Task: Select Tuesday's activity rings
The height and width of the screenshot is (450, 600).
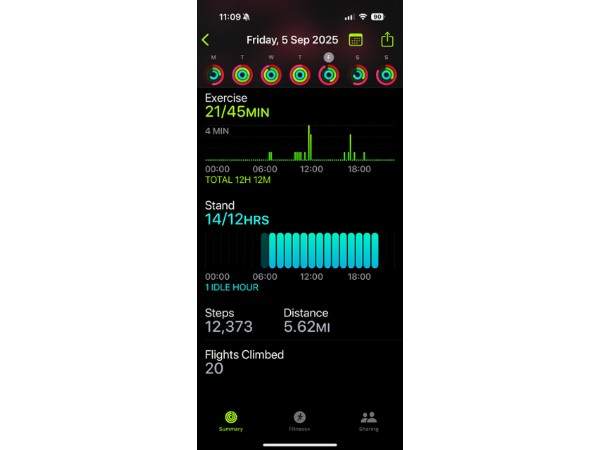Action: [x=242, y=74]
